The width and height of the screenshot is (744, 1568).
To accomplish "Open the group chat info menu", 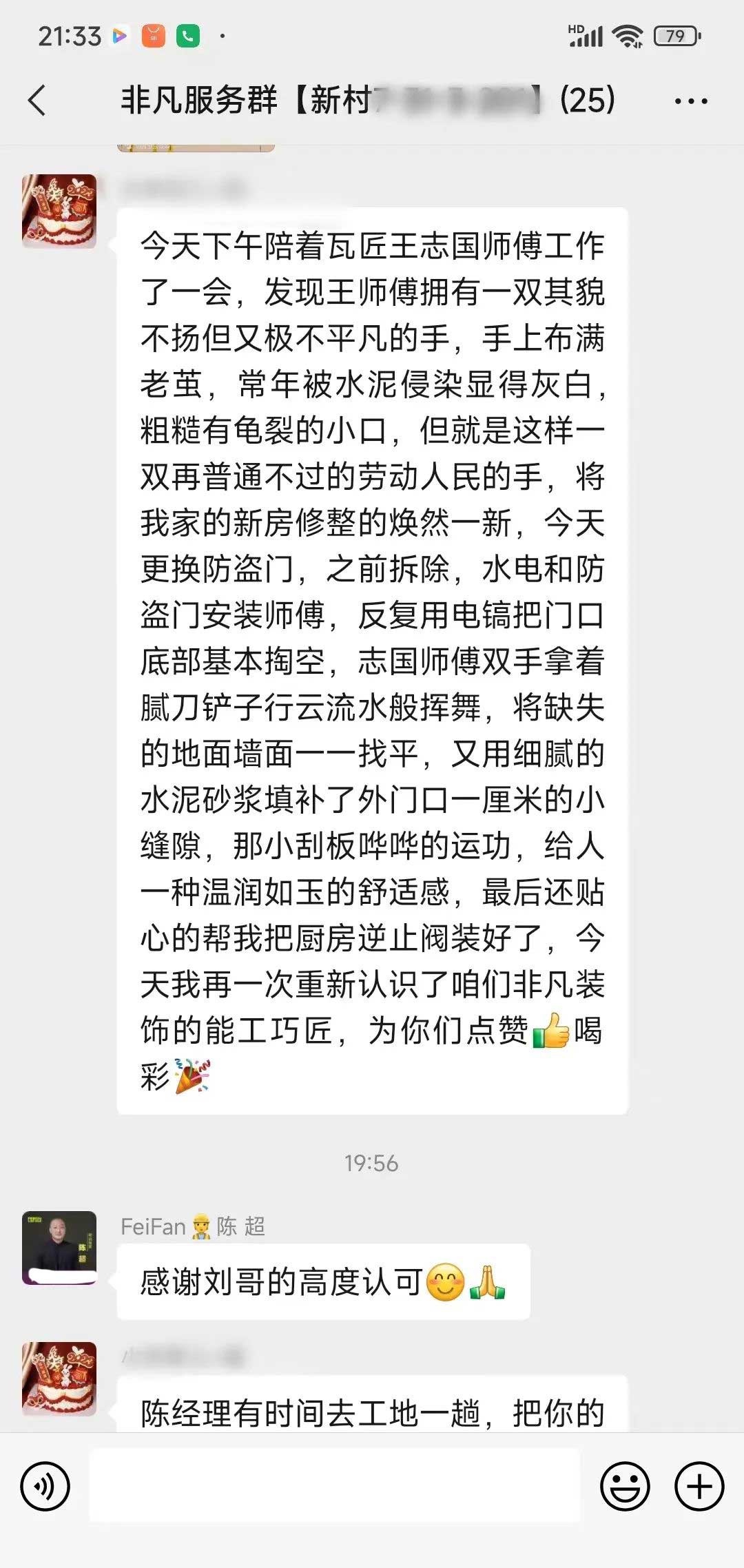I will 690,101.
